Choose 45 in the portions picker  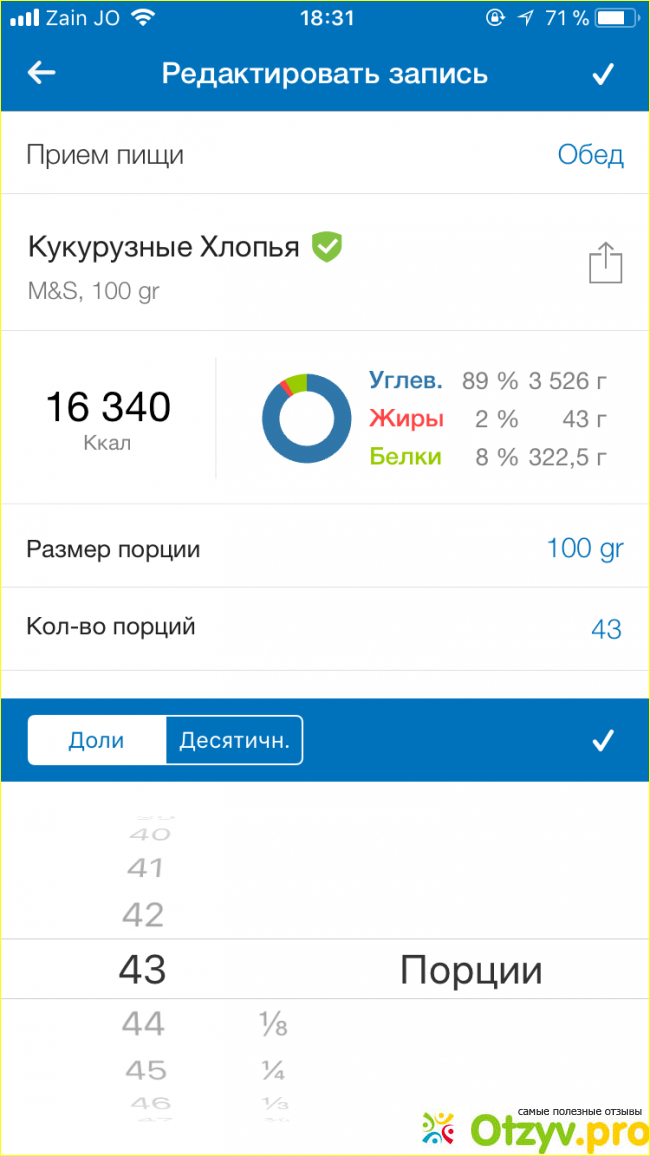point(145,1071)
